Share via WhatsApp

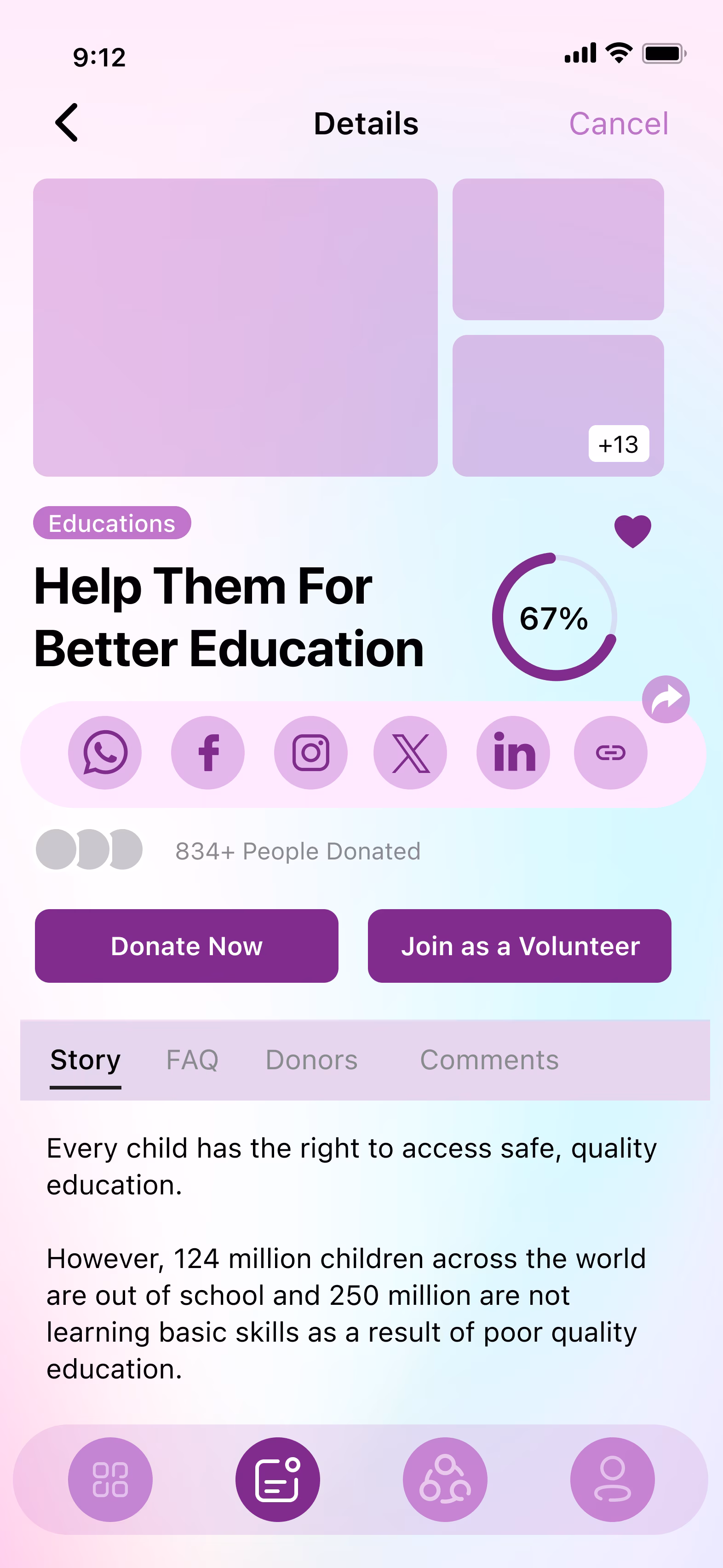coord(105,753)
